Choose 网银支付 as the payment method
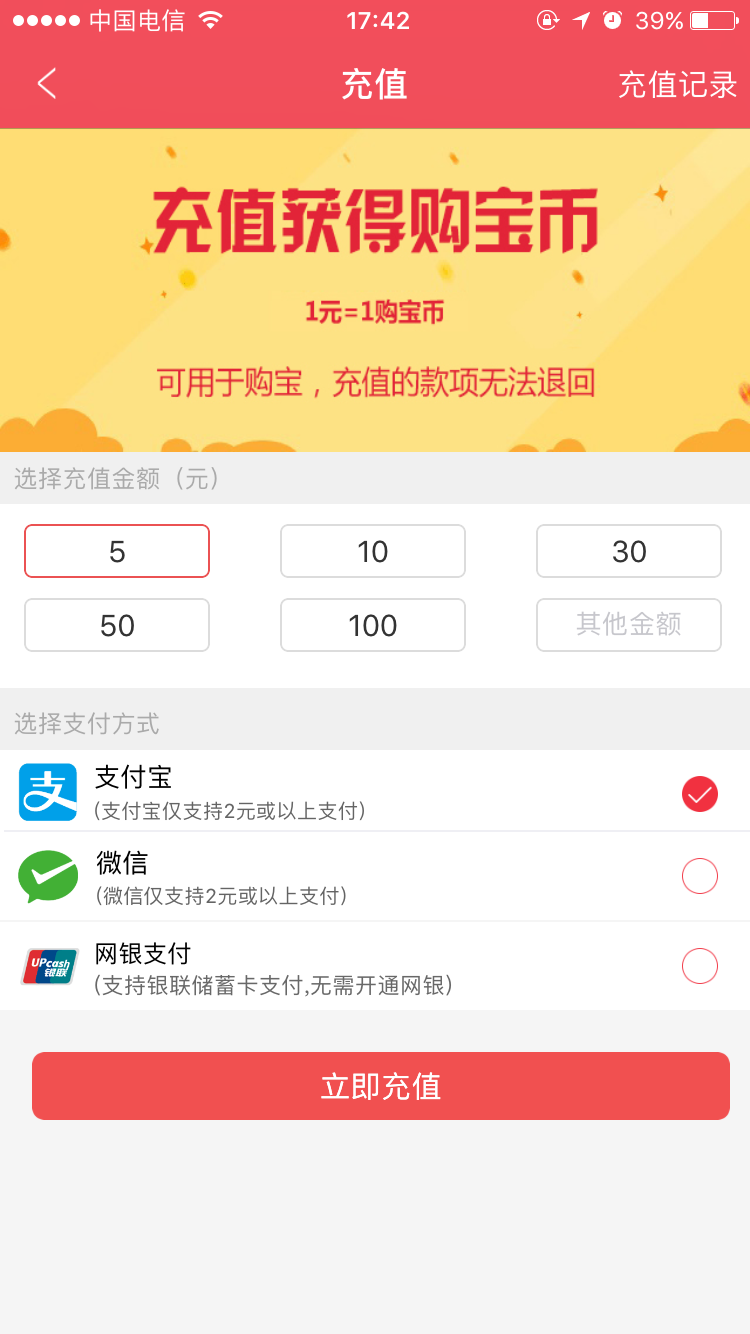Viewport: 750px width, 1334px height. pos(699,966)
